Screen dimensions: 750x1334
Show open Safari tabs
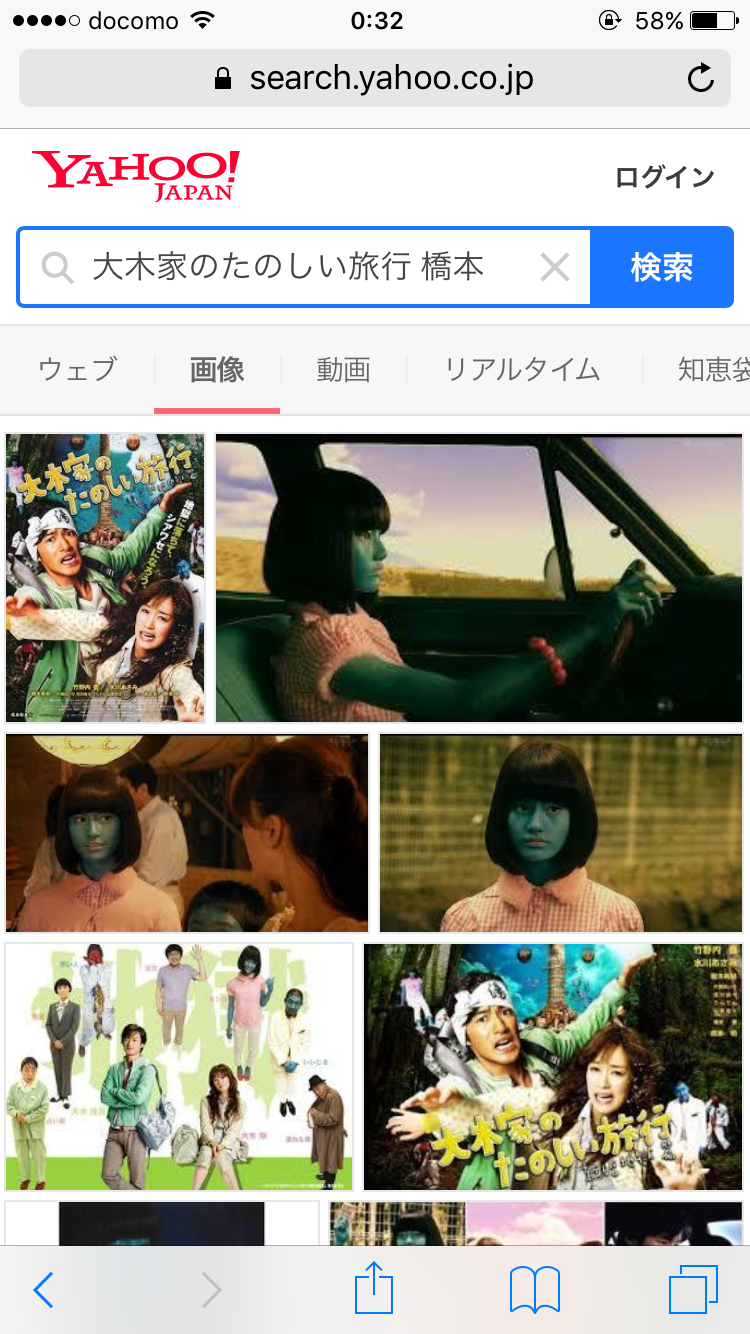693,1290
